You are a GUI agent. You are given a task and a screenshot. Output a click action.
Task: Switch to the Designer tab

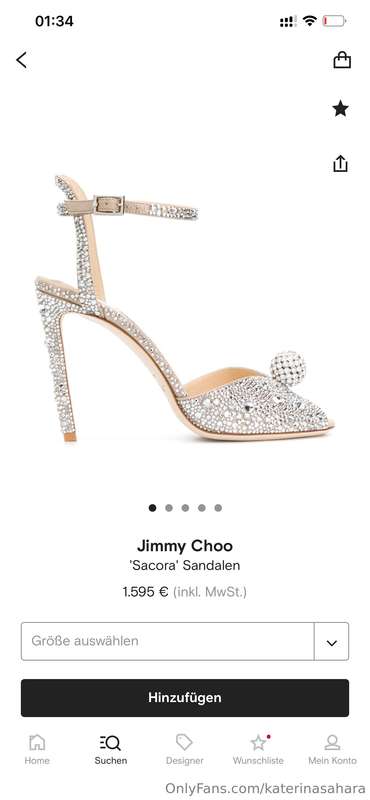[x=184, y=749]
